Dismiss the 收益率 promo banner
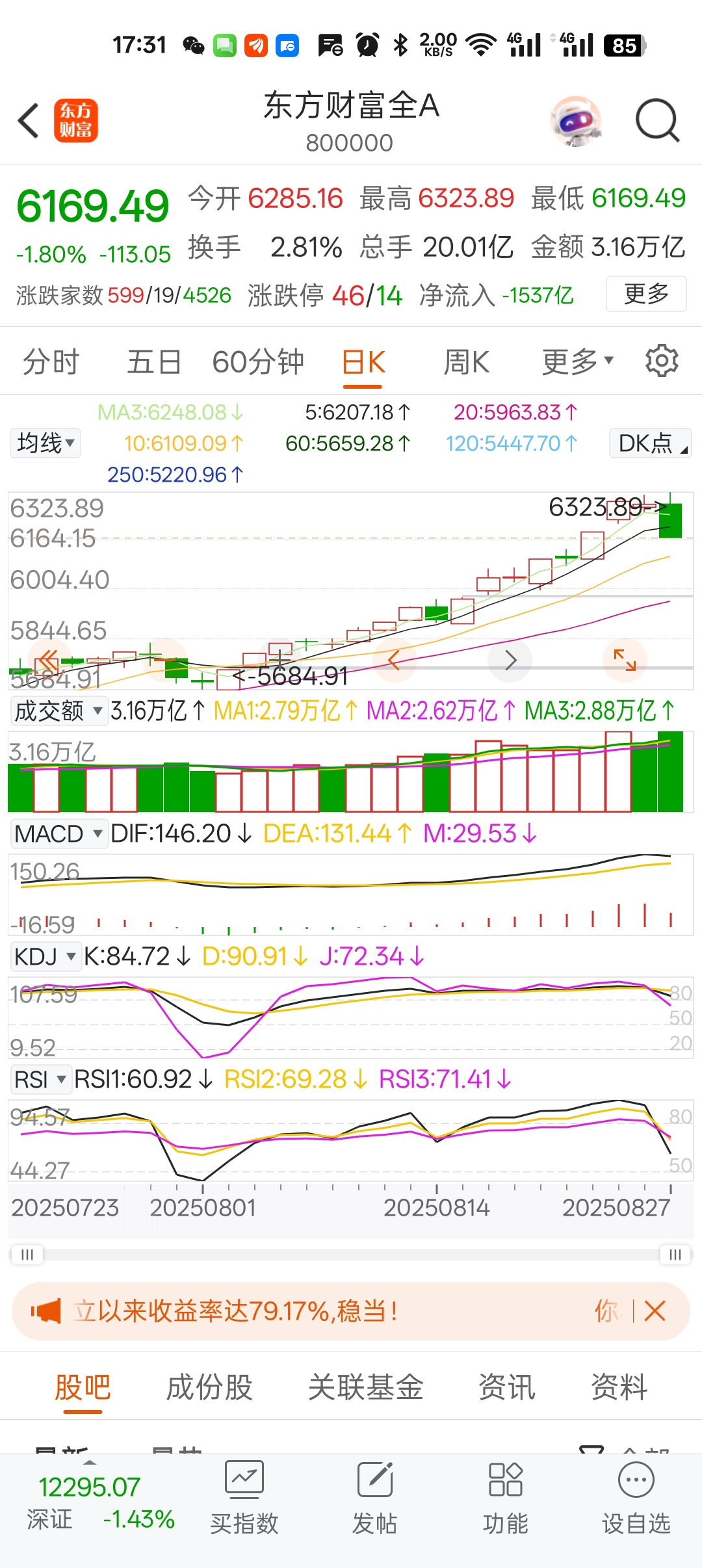The width and height of the screenshot is (702, 1568). pyautogui.click(x=655, y=1311)
